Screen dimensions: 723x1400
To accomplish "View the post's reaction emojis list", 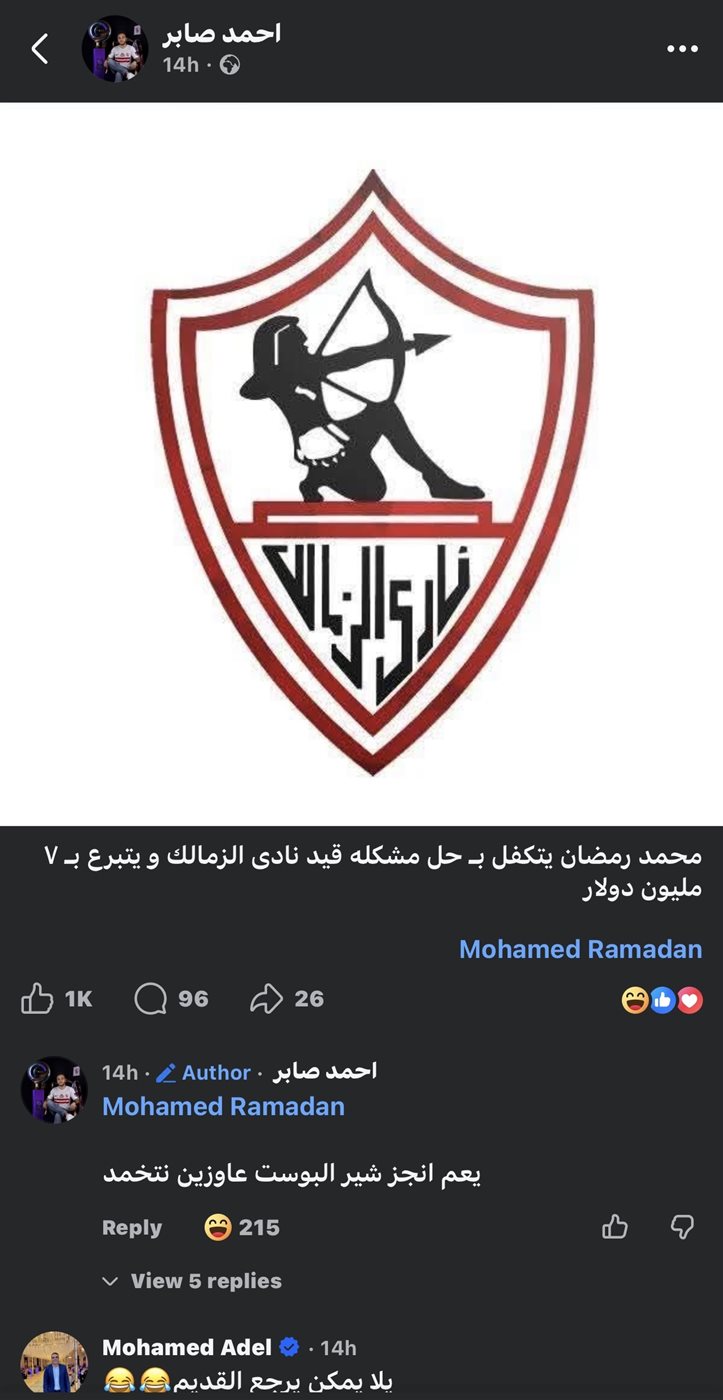I will coord(662,999).
